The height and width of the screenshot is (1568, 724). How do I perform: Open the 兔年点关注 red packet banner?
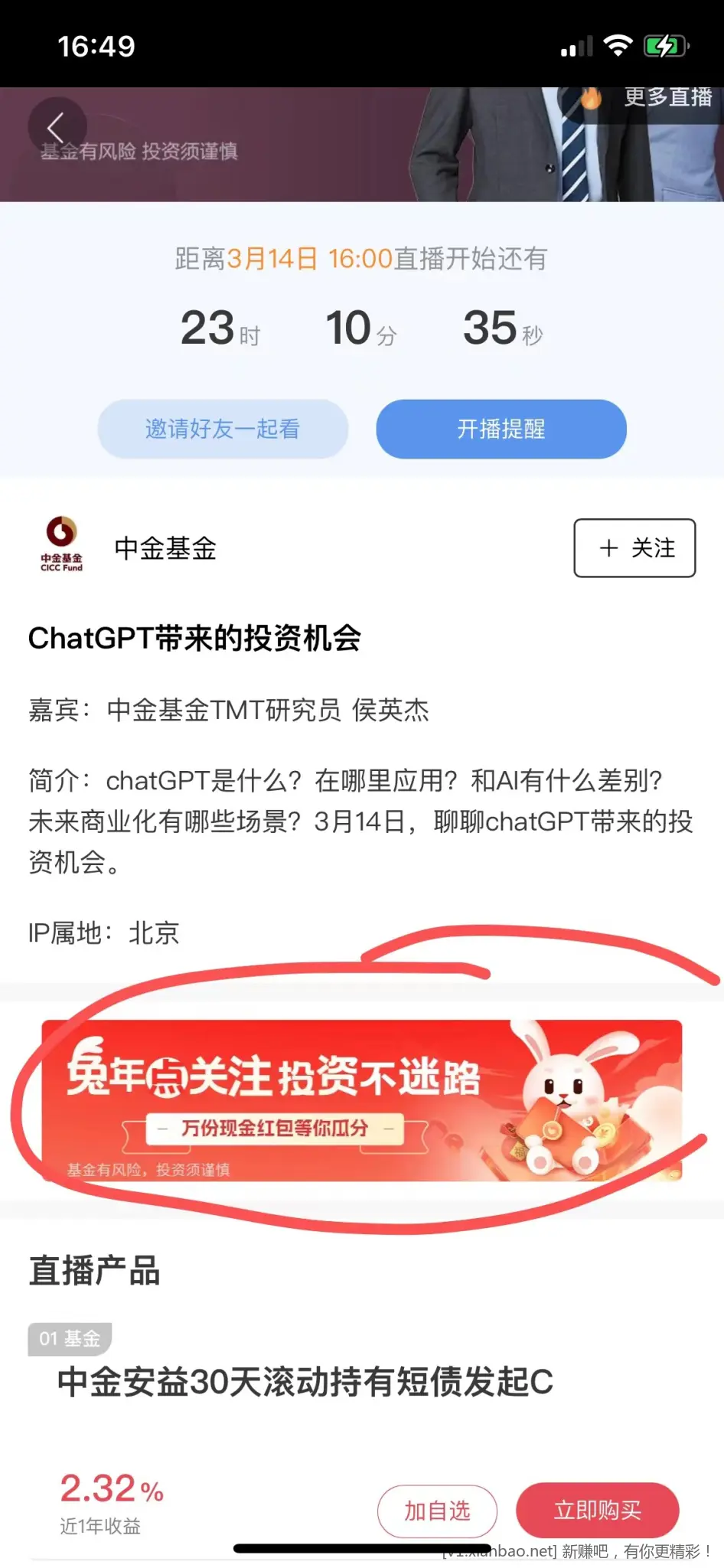click(361, 1100)
